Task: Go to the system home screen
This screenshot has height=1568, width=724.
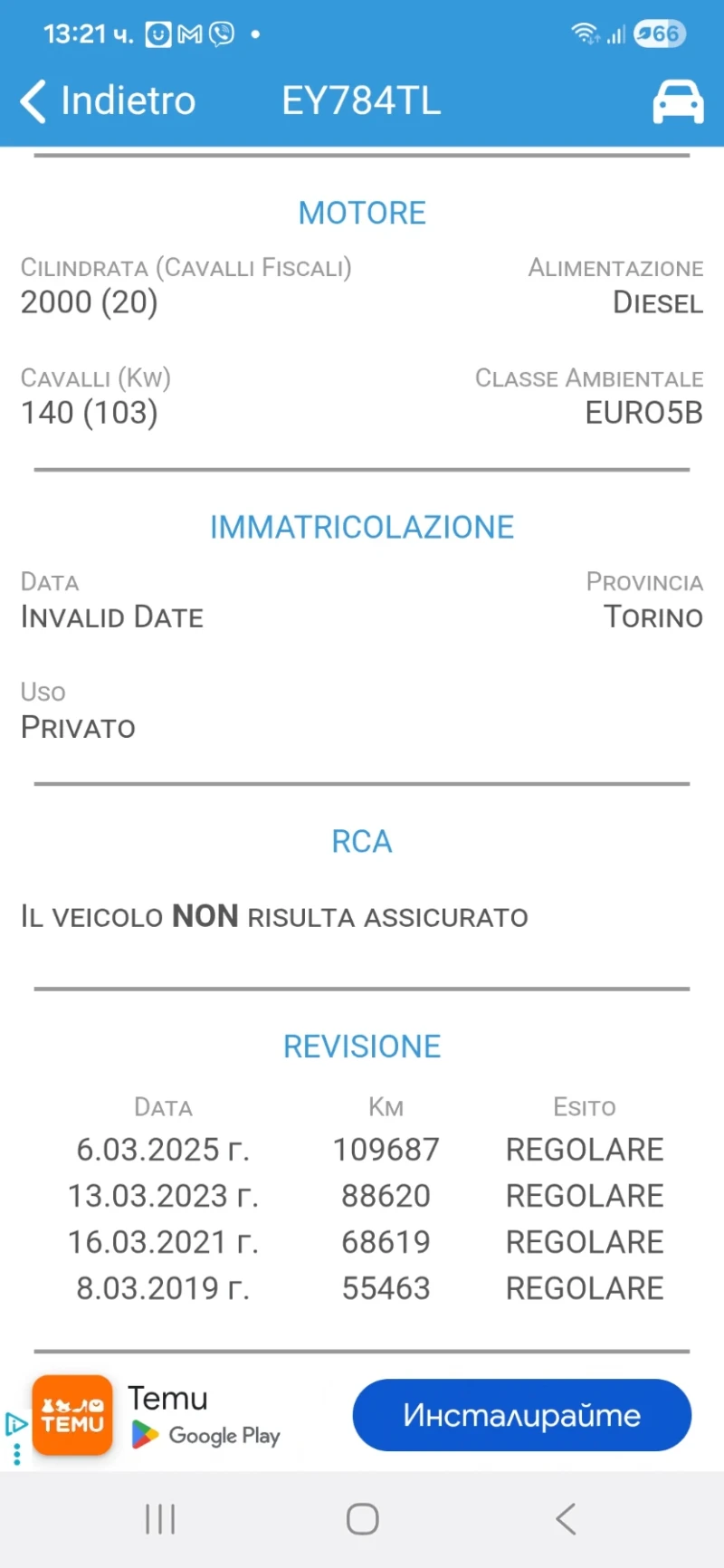Action: (362, 1518)
